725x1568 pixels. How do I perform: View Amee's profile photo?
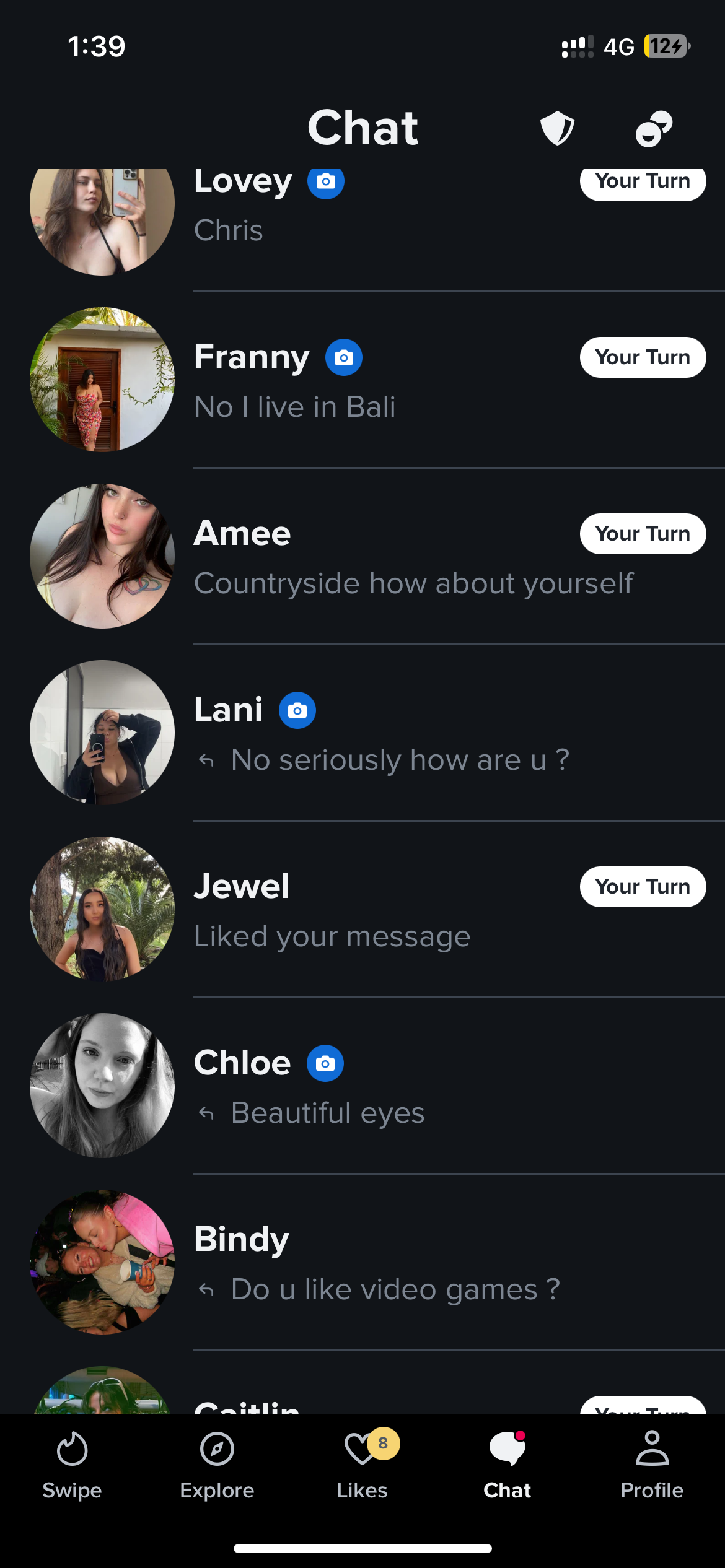point(102,556)
